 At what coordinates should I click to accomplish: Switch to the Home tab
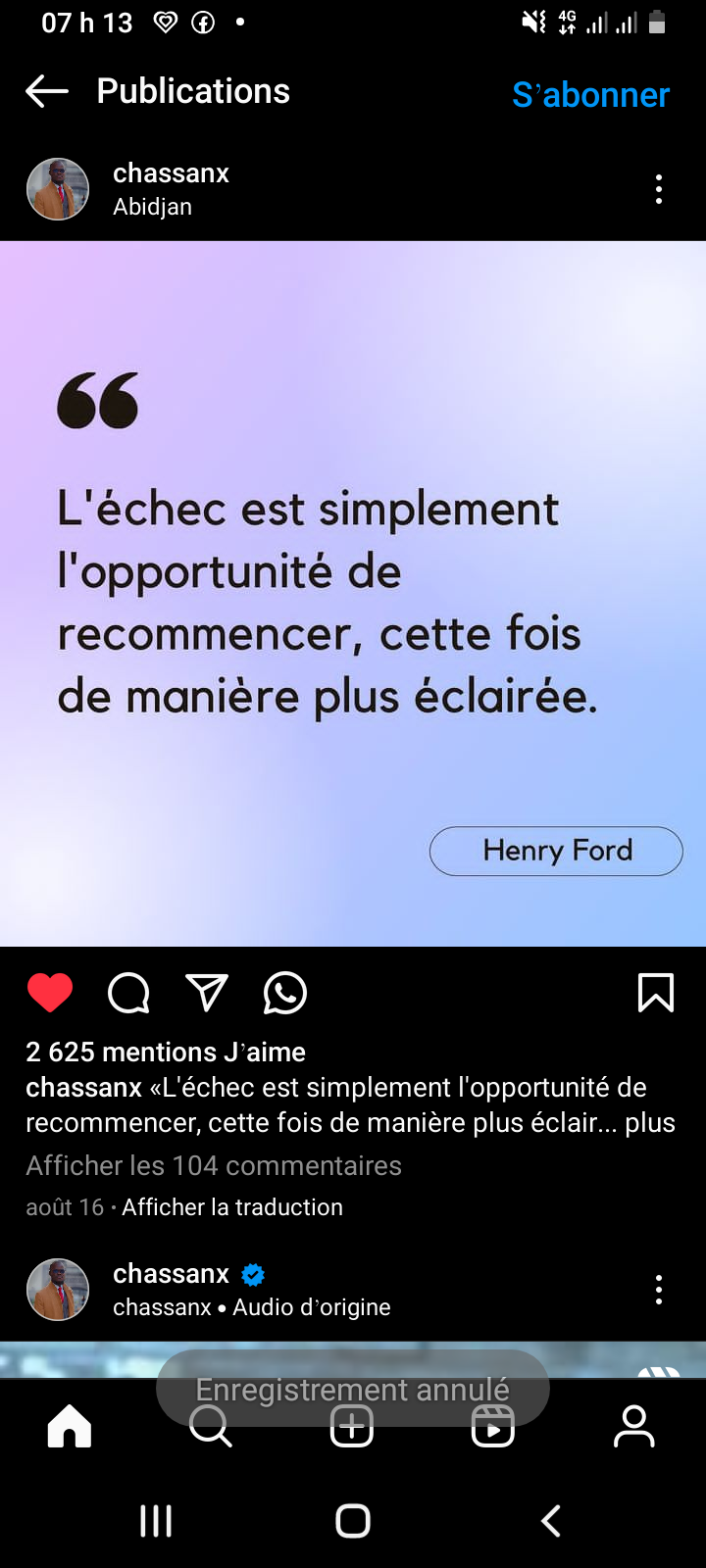pos(70,1426)
